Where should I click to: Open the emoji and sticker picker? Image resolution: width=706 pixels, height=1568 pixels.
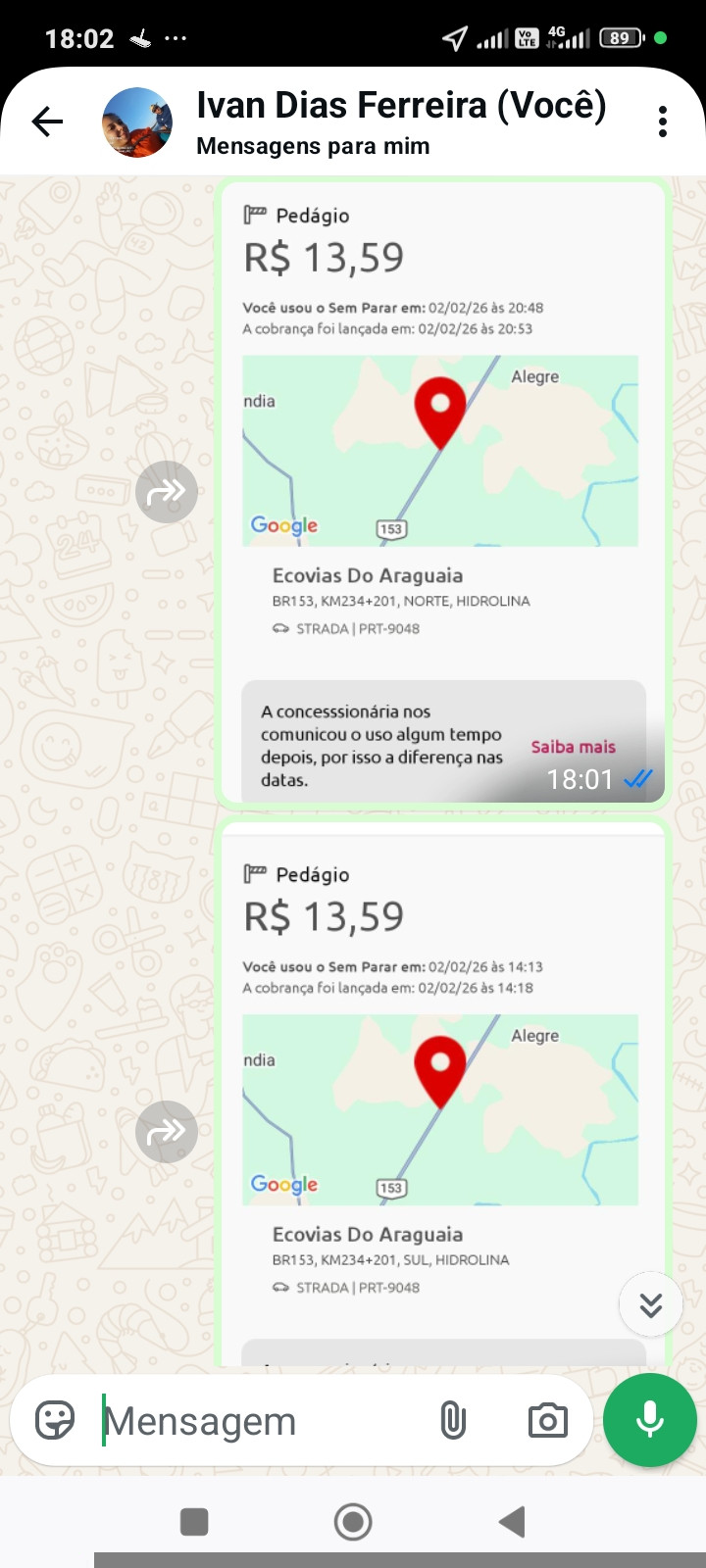55,1420
